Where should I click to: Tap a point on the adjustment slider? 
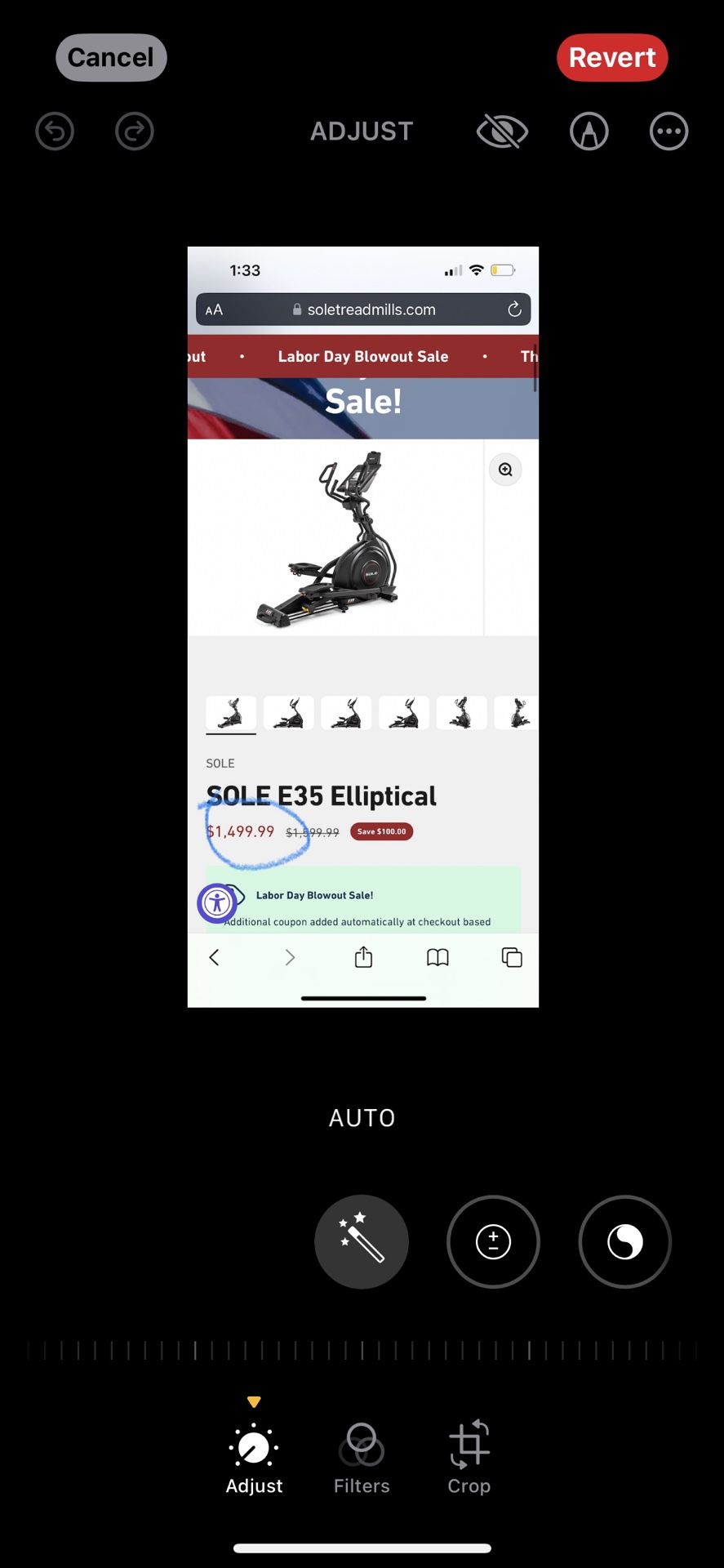click(x=362, y=1350)
